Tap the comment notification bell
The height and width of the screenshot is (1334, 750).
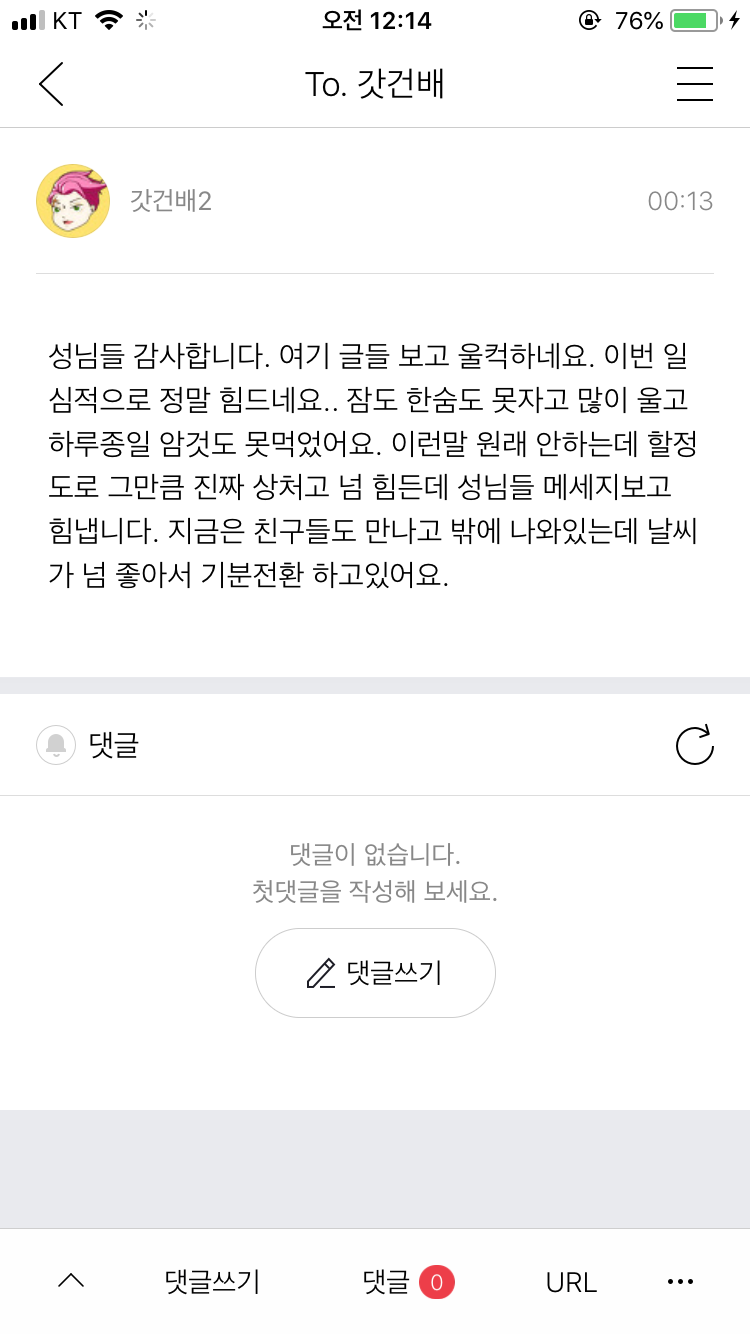[56, 745]
